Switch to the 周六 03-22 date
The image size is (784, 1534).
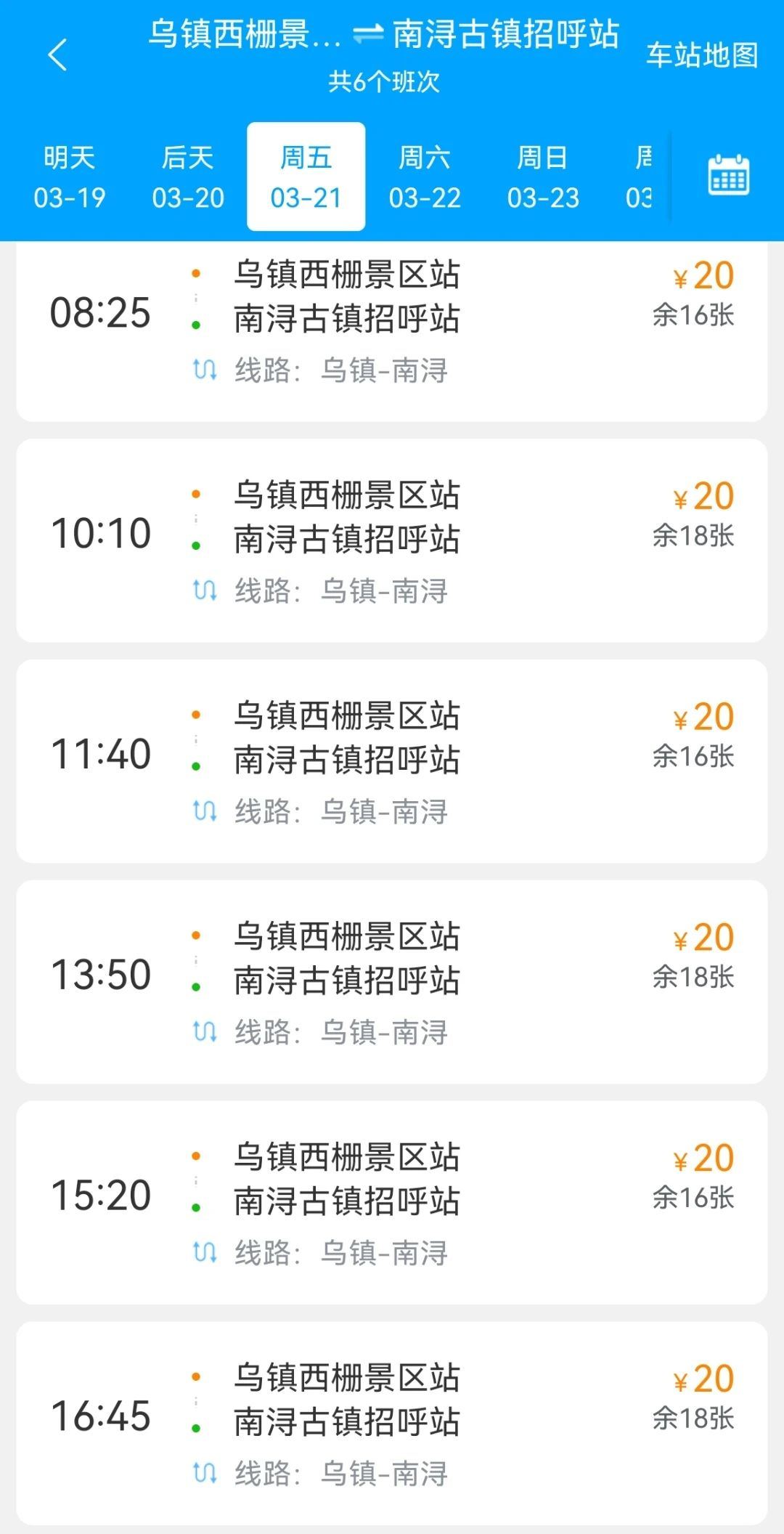pos(425,177)
